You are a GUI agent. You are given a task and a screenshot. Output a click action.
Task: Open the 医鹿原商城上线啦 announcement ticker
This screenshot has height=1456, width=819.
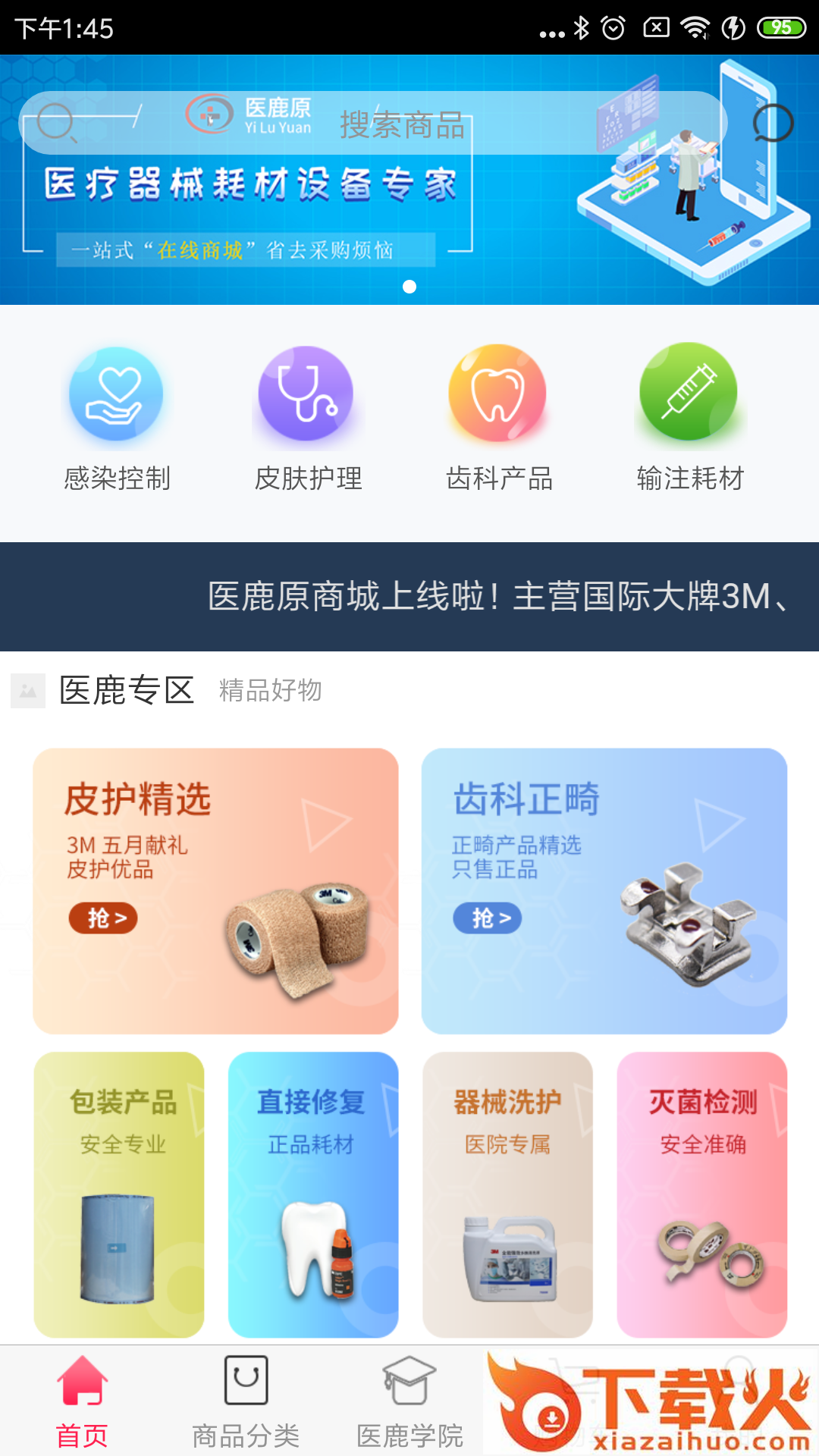pyautogui.click(x=409, y=597)
